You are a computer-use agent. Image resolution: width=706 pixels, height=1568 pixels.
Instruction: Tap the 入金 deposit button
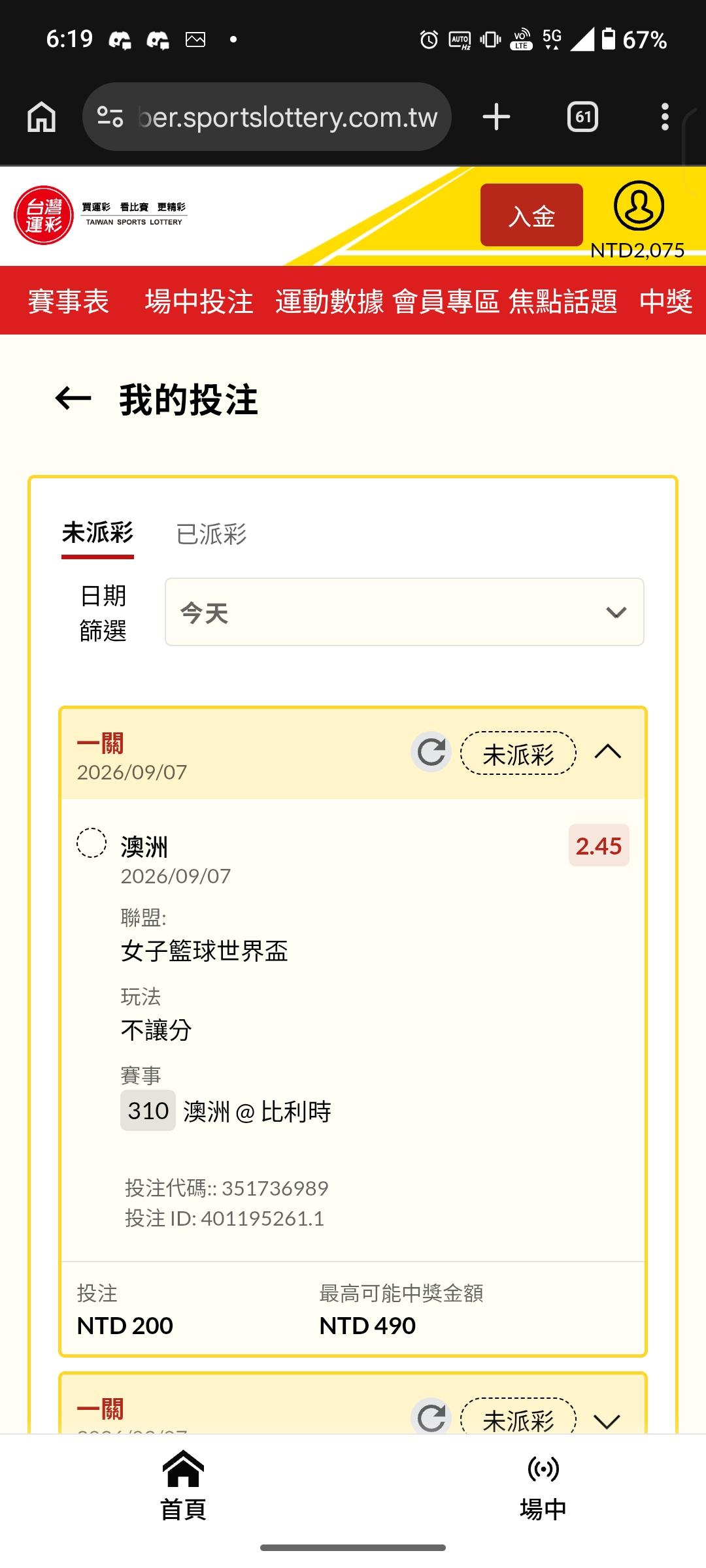click(x=531, y=215)
